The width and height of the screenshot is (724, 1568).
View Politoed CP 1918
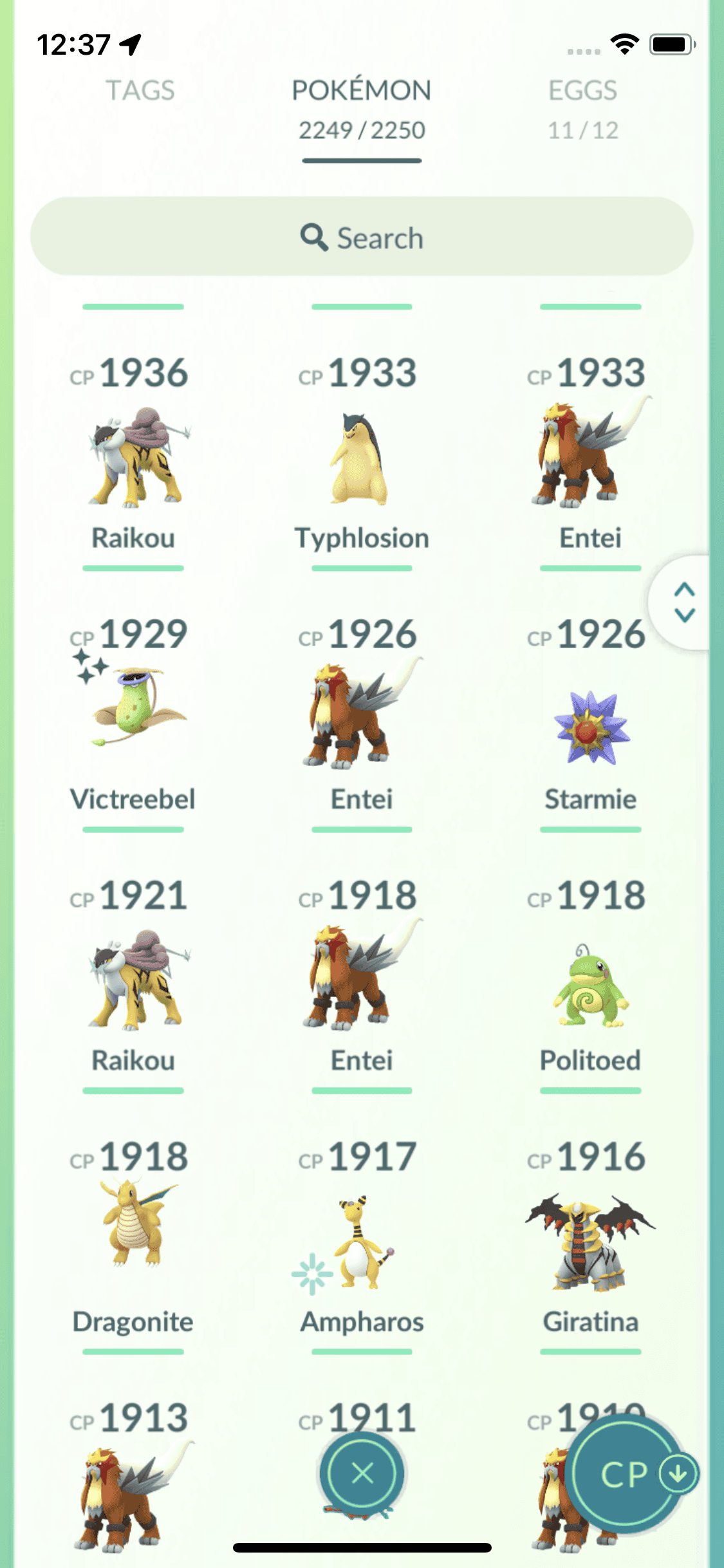(589, 985)
